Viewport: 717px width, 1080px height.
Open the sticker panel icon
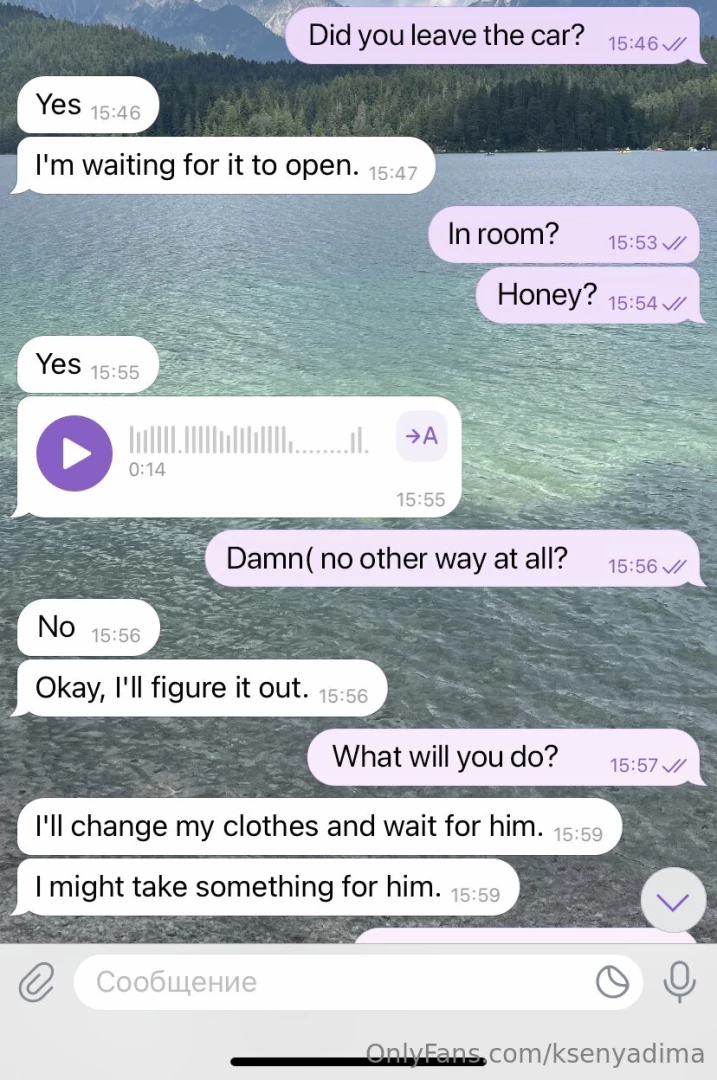(x=613, y=983)
